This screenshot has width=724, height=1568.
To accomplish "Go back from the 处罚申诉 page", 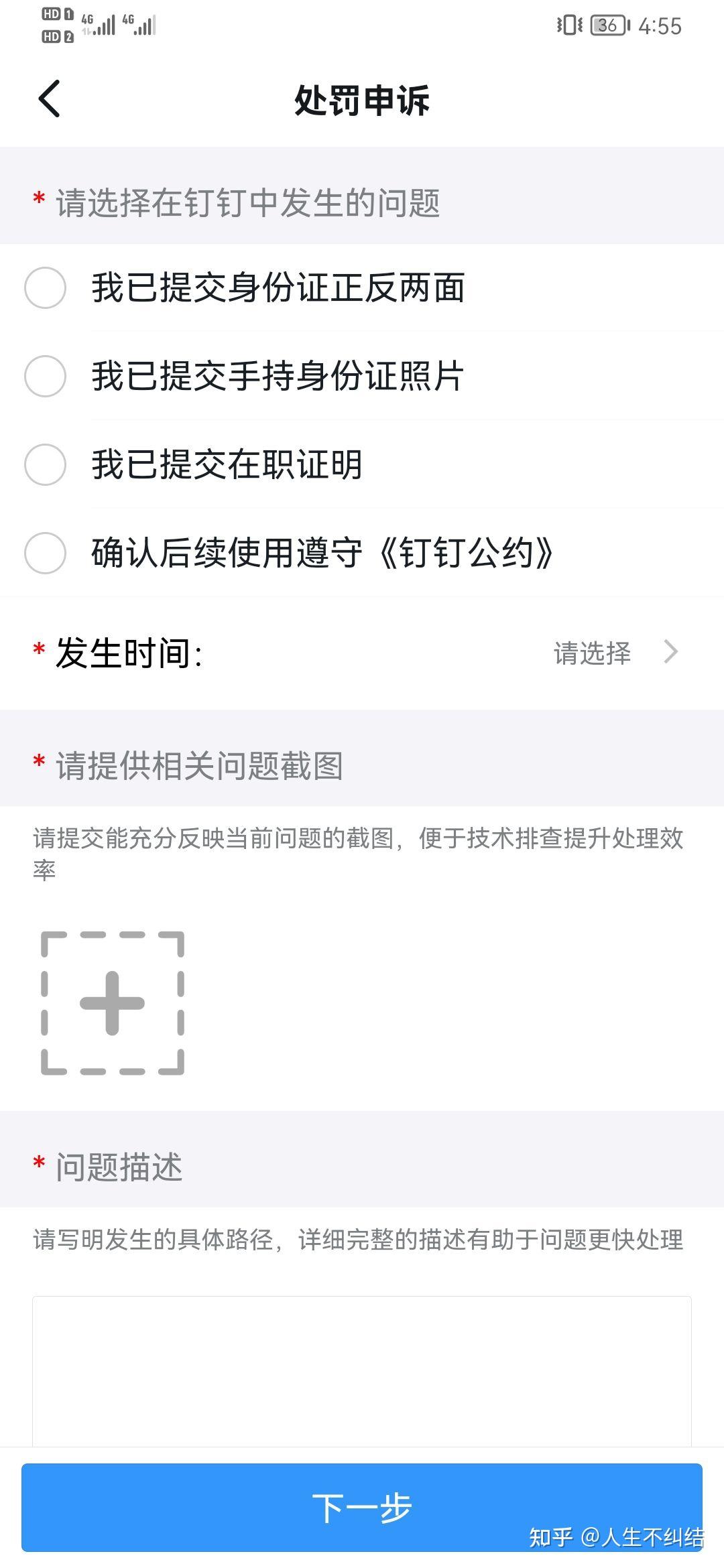I will pyautogui.click(x=50, y=99).
